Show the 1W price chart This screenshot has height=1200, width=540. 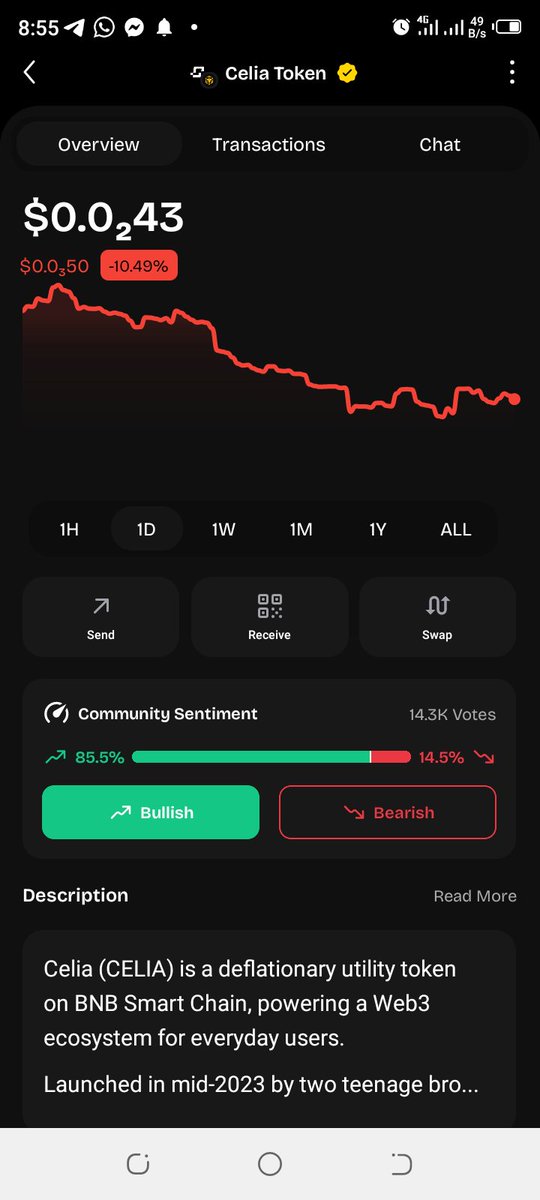point(223,530)
